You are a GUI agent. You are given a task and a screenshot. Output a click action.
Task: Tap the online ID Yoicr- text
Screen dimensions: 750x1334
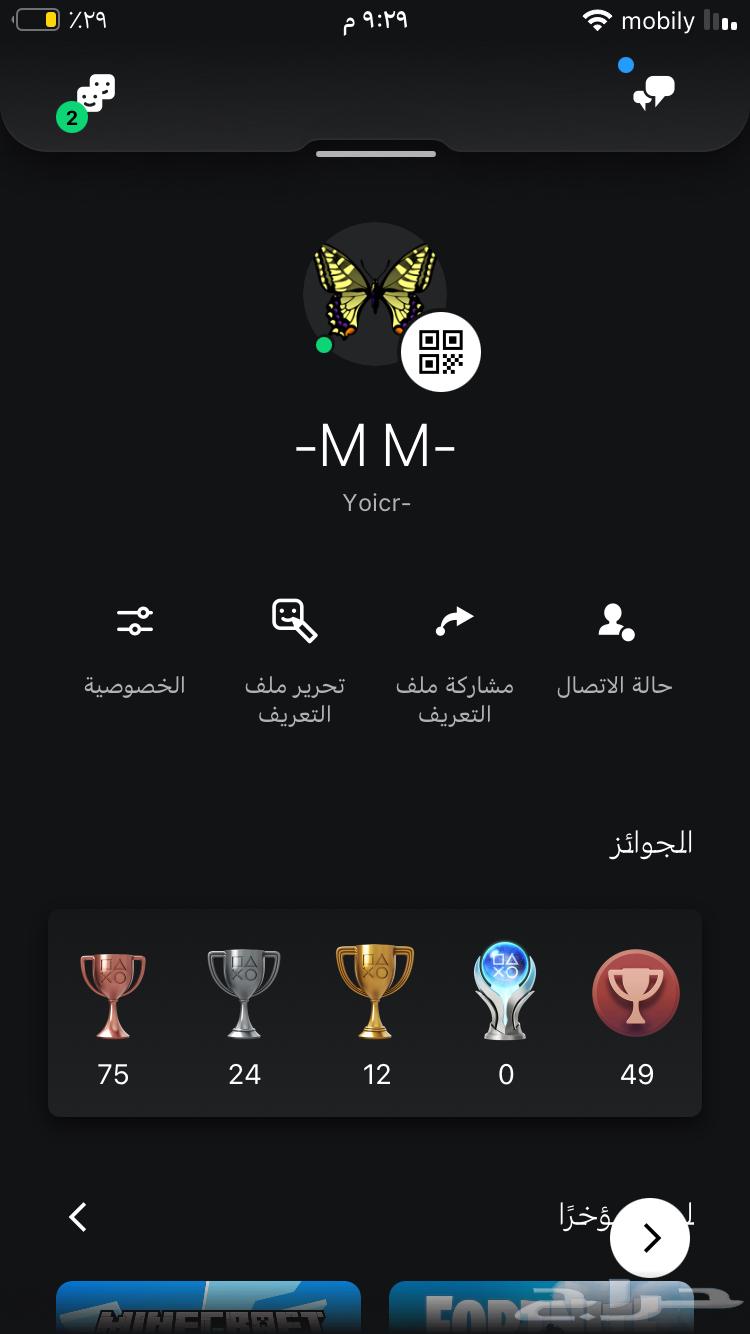pos(375,502)
